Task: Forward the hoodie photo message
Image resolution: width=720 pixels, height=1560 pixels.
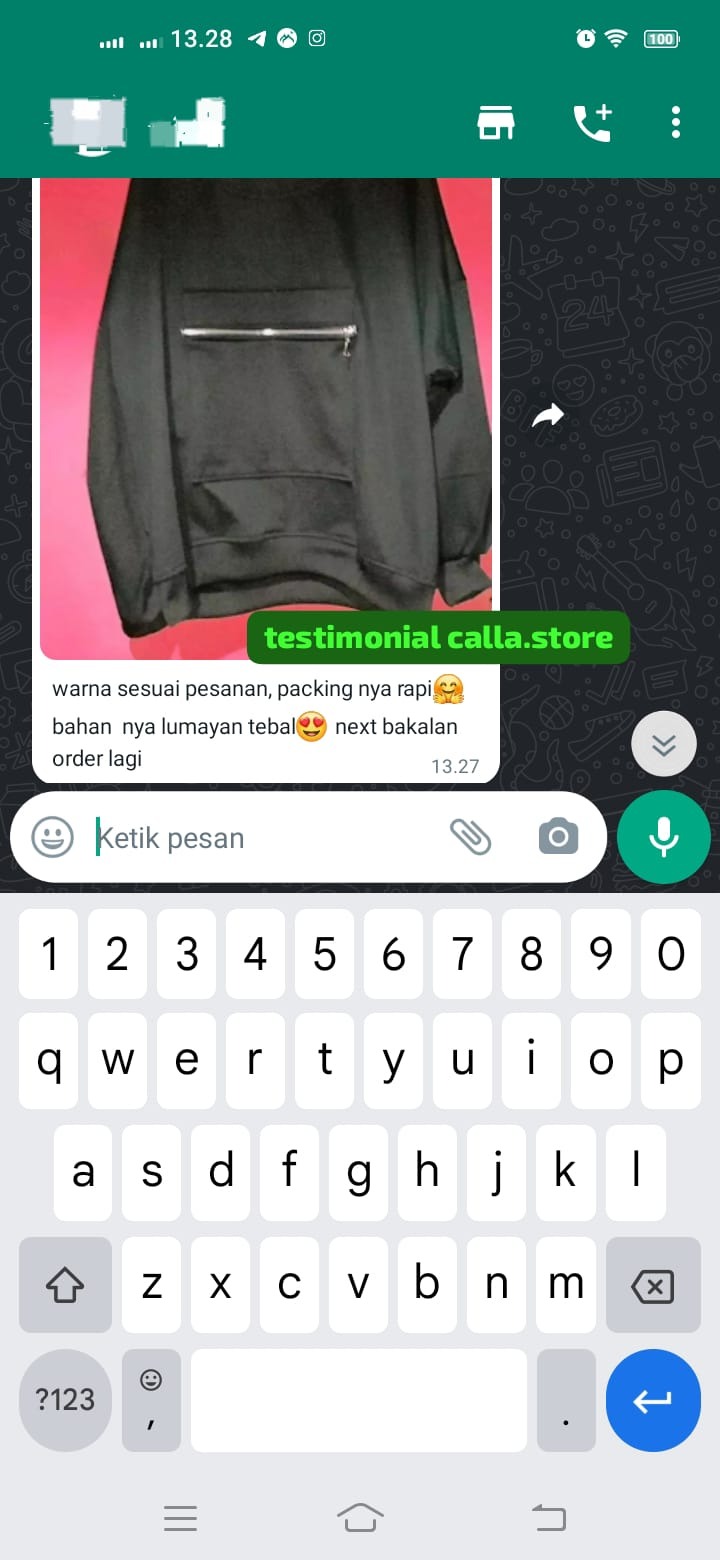Action: tap(548, 416)
